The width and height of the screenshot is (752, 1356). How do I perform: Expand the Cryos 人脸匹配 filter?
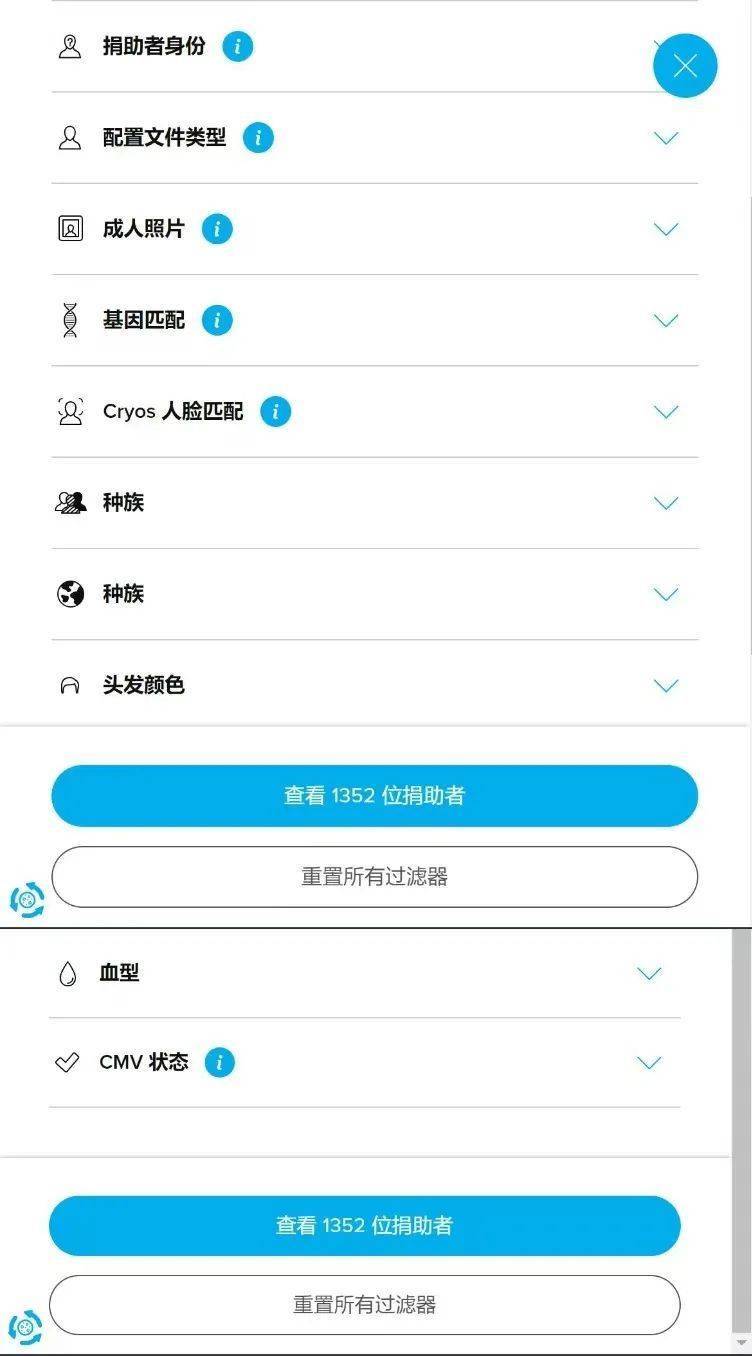pyautogui.click(x=374, y=412)
